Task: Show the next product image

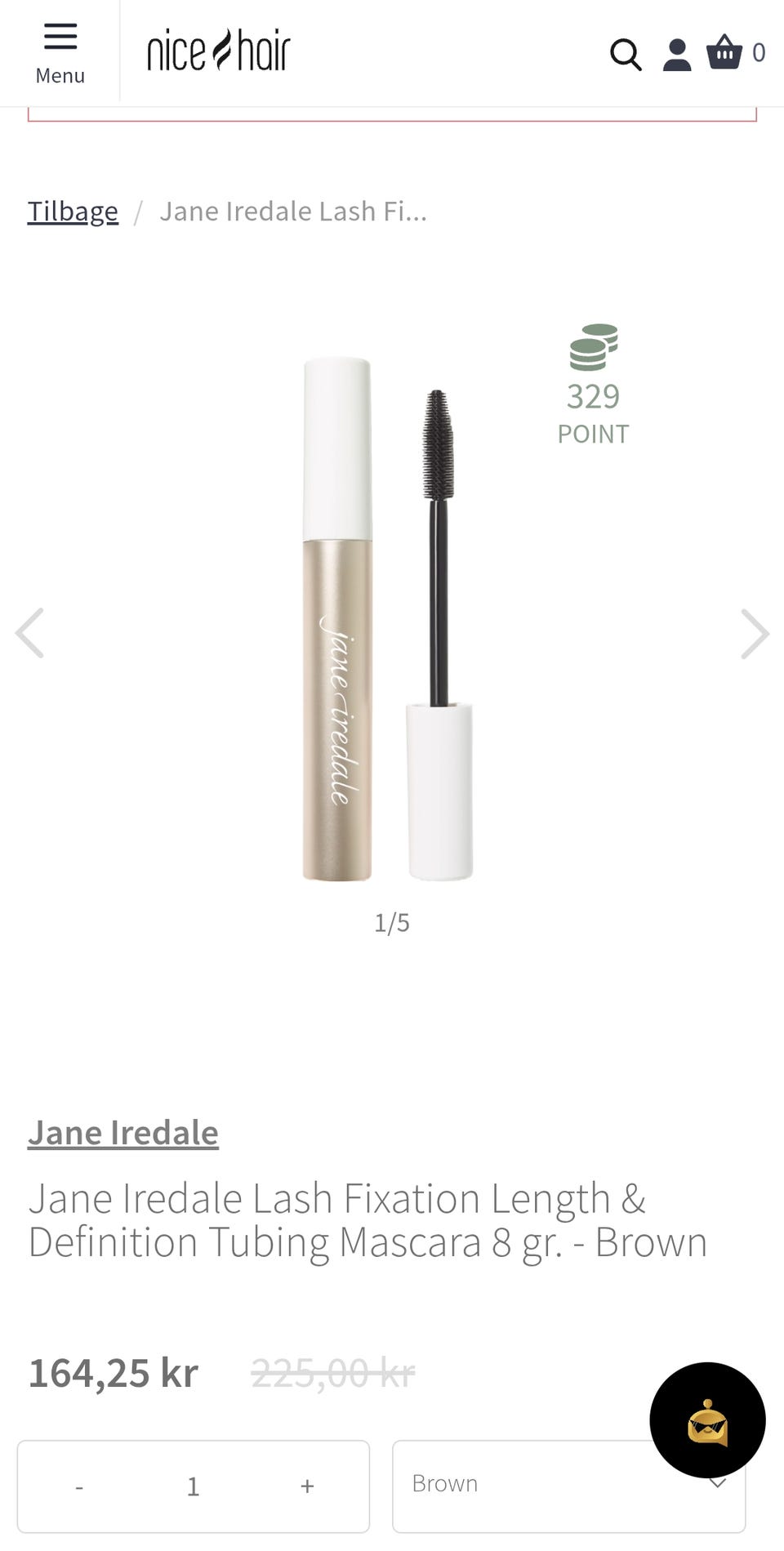Action: [755, 633]
